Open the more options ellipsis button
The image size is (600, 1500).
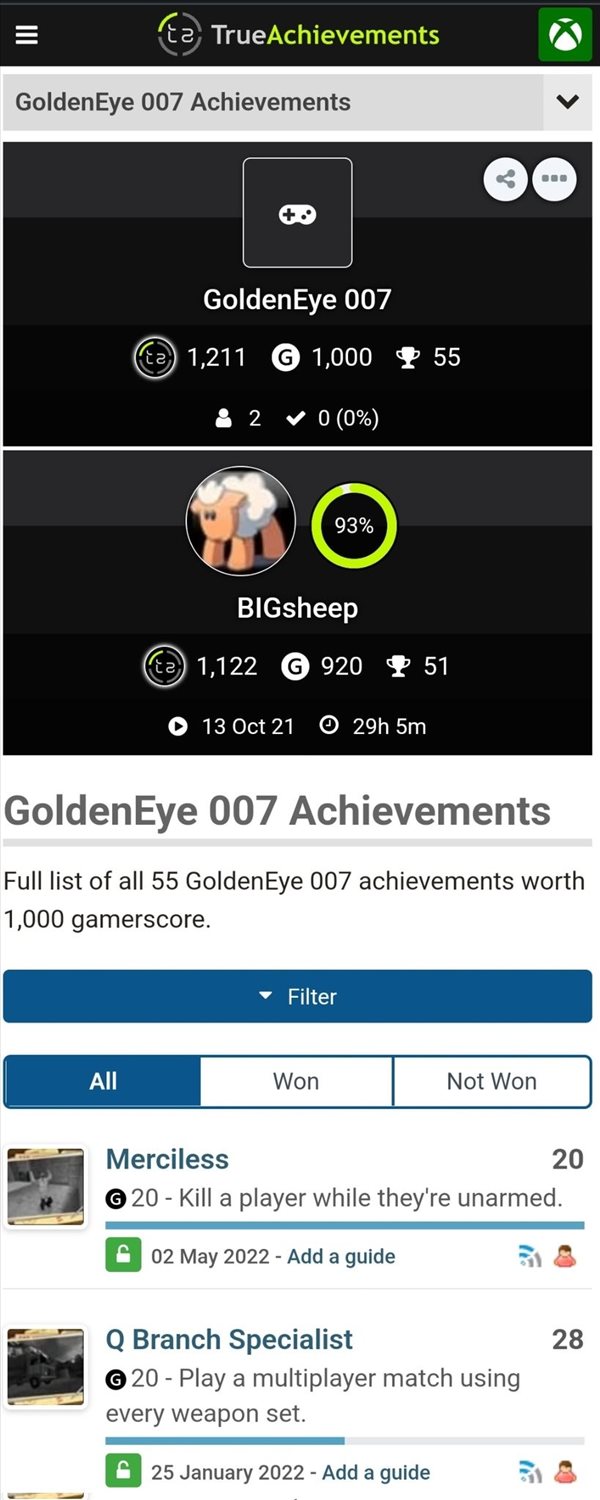tap(554, 180)
